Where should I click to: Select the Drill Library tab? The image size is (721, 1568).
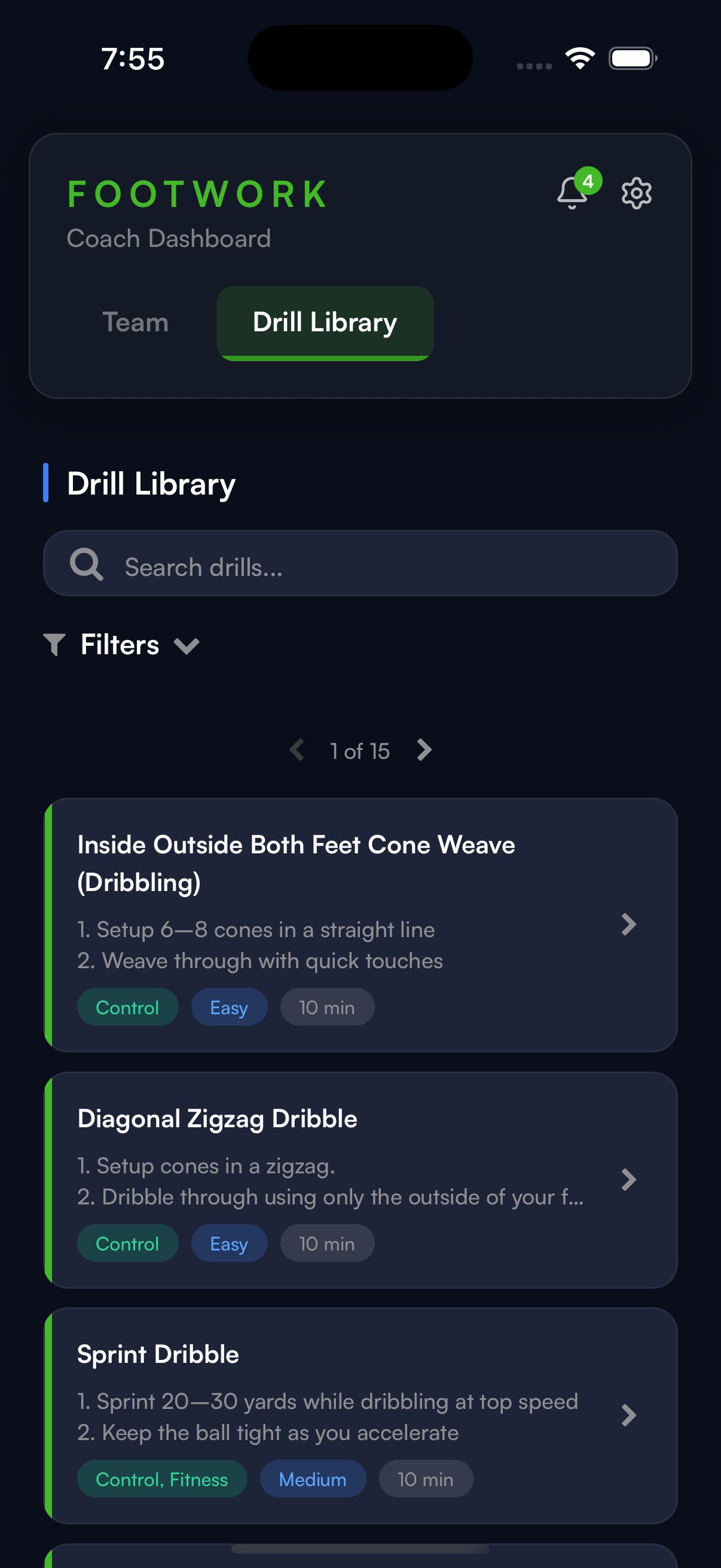click(x=325, y=322)
